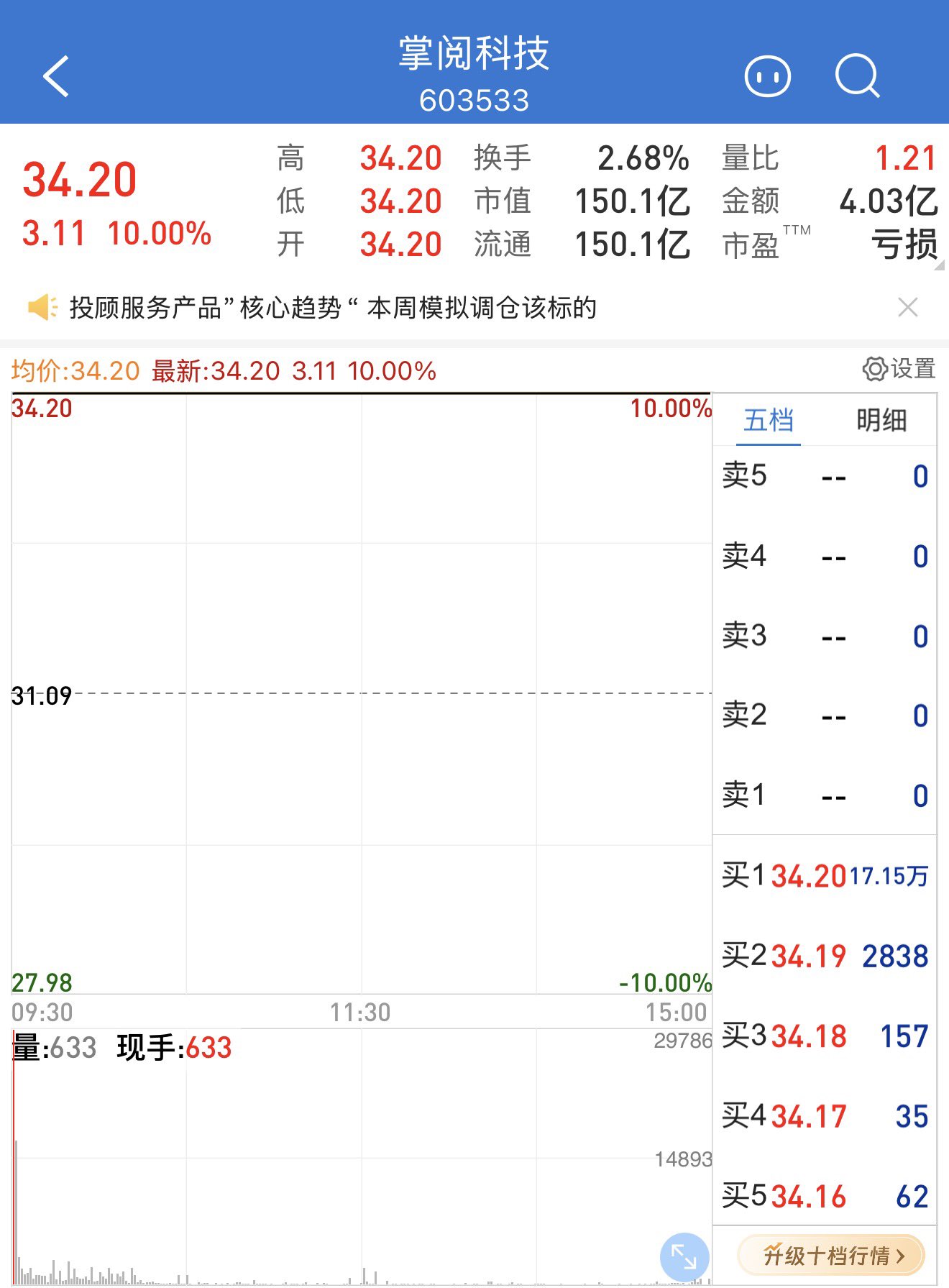Switch to the 五档 tab
Image resolution: width=949 pixels, height=1288 pixels.
click(x=768, y=420)
